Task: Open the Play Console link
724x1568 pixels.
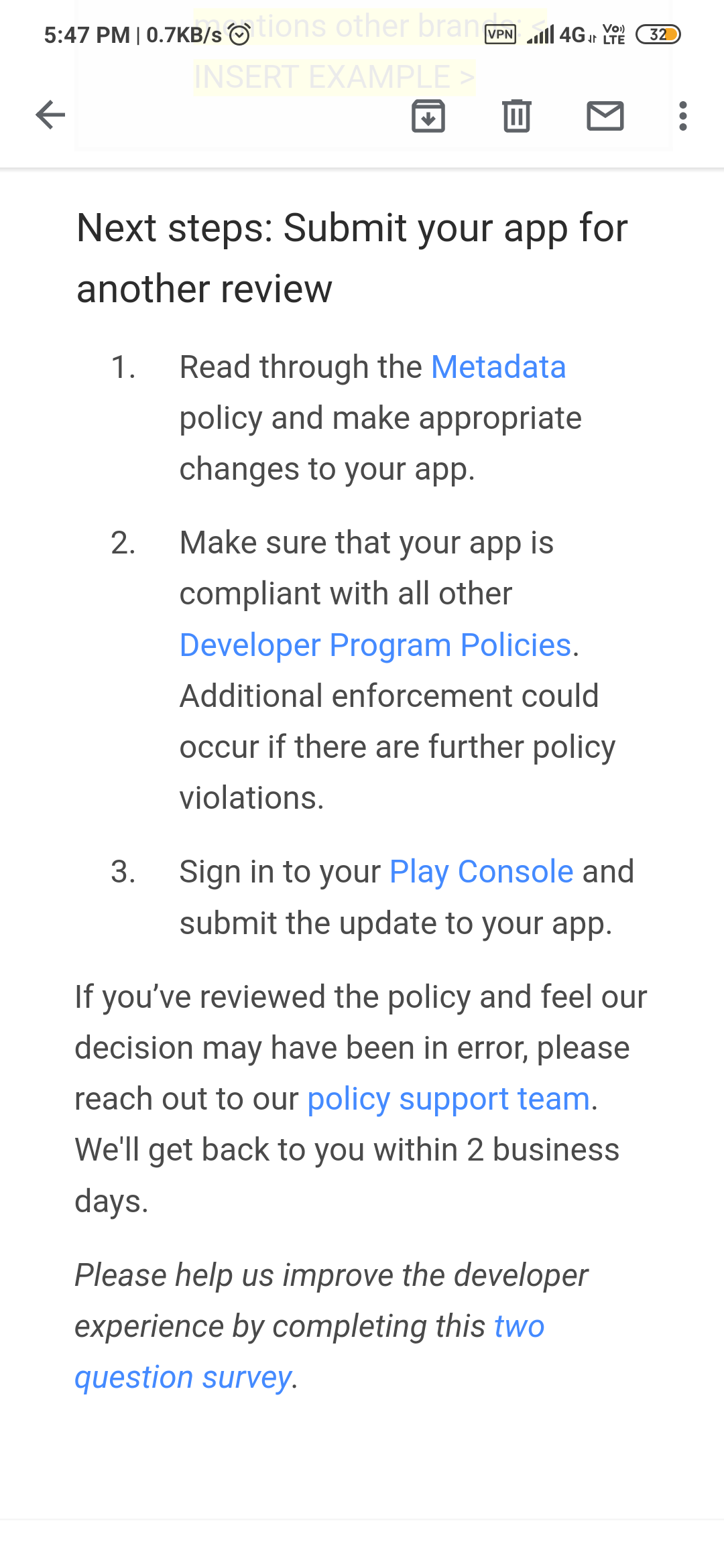Action: pos(481,872)
